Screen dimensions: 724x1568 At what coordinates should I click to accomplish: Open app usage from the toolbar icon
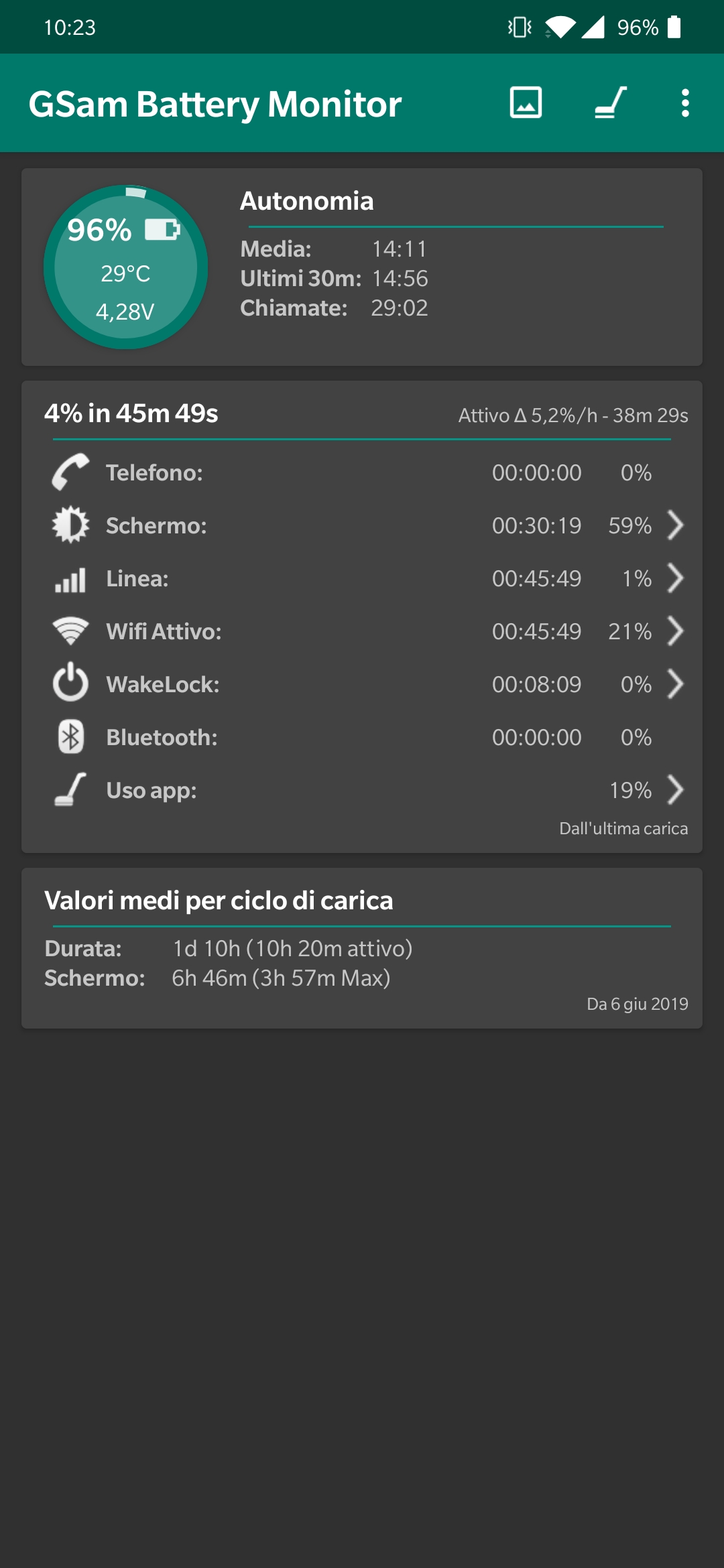[x=610, y=103]
